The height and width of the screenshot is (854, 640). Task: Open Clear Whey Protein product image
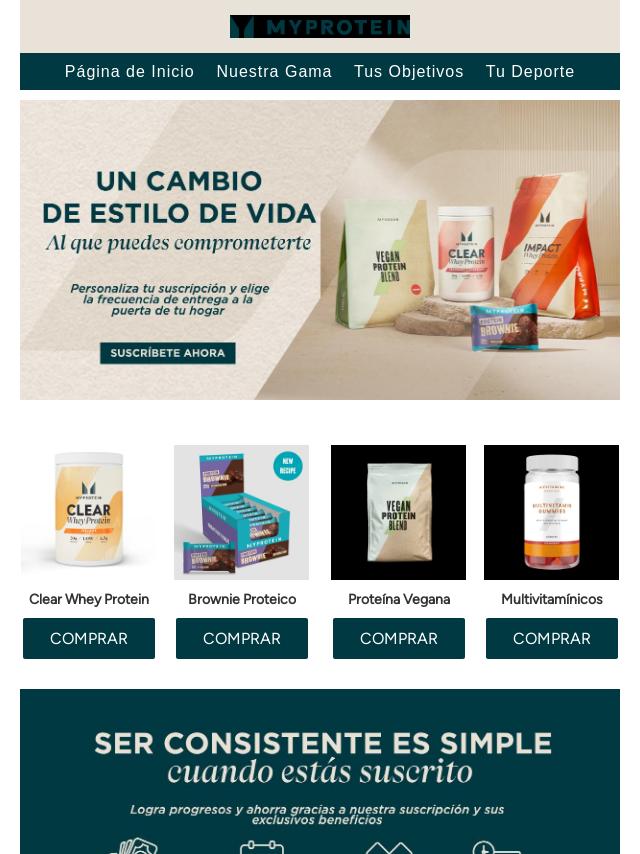click(89, 512)
